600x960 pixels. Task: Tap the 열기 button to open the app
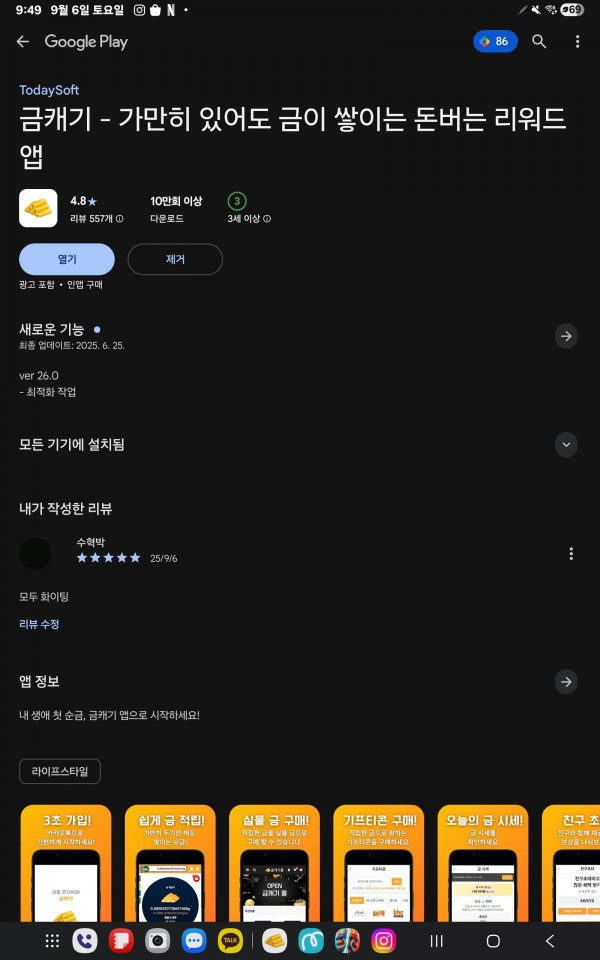tap(67, 259)
